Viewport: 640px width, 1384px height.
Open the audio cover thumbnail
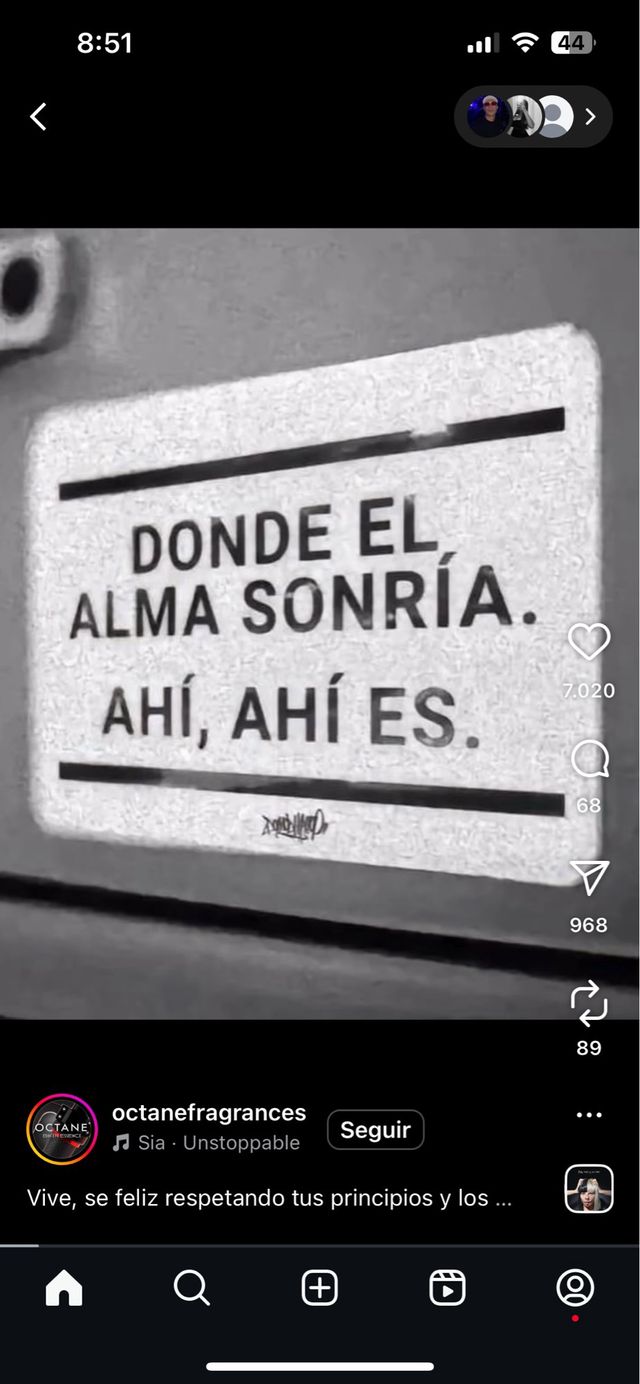588,1189
